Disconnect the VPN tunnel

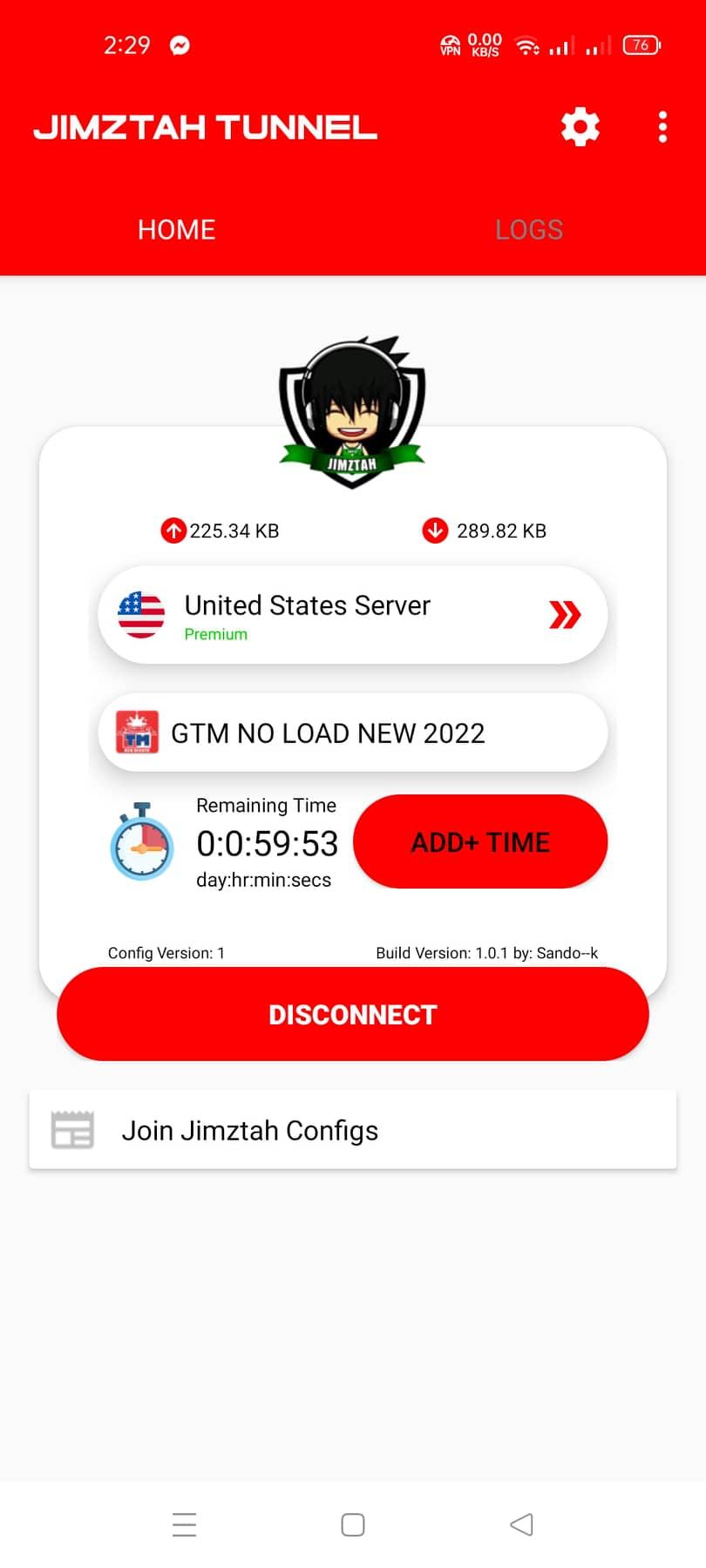click(352, 1014)
